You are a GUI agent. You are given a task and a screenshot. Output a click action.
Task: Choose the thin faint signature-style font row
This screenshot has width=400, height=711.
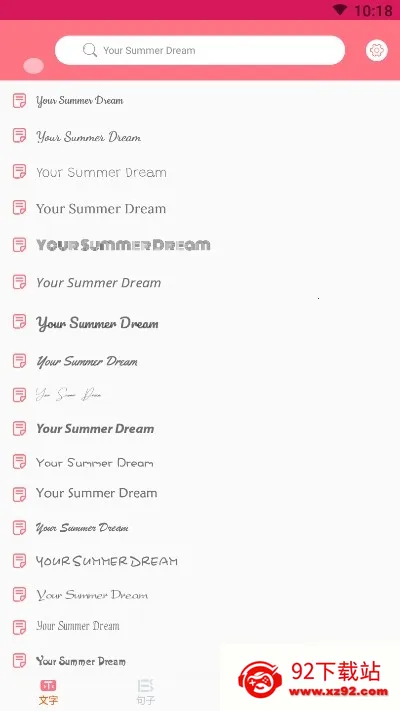(x=200, y=395)
